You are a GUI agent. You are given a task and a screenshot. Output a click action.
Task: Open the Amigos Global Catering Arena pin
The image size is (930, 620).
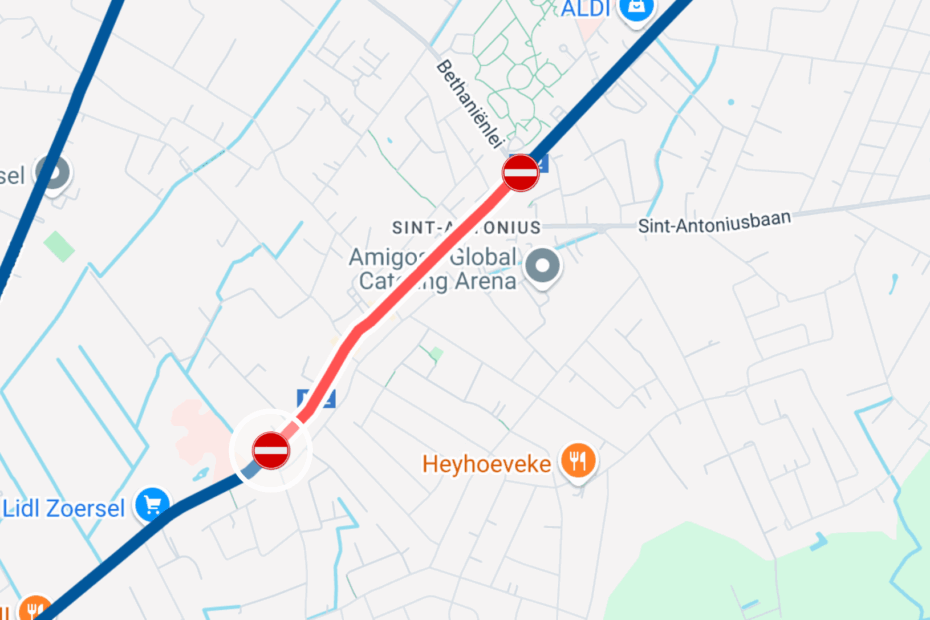544,266
